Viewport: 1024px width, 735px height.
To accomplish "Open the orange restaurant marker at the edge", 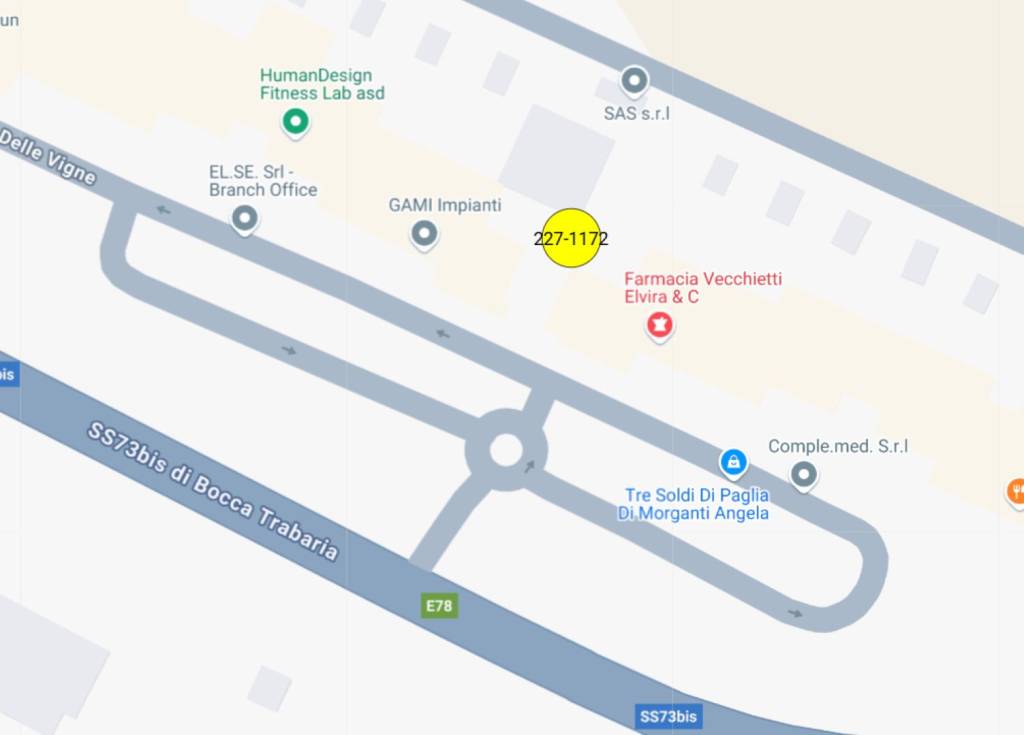I will (1016, 490).
